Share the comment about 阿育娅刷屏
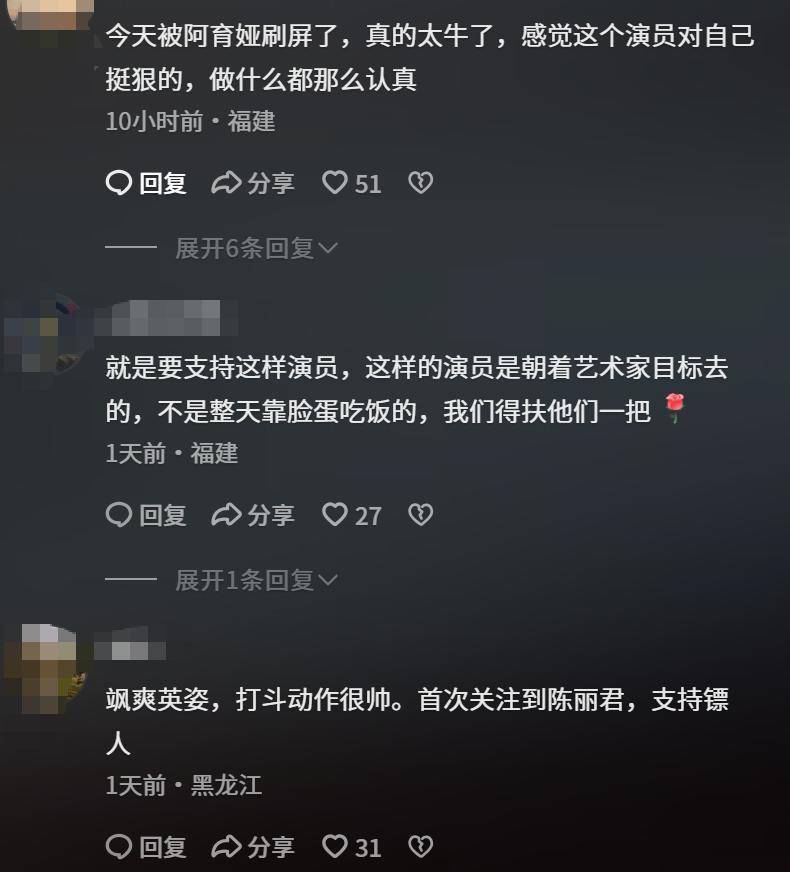This screenshot has height=872, width=790. pos(253,183)
